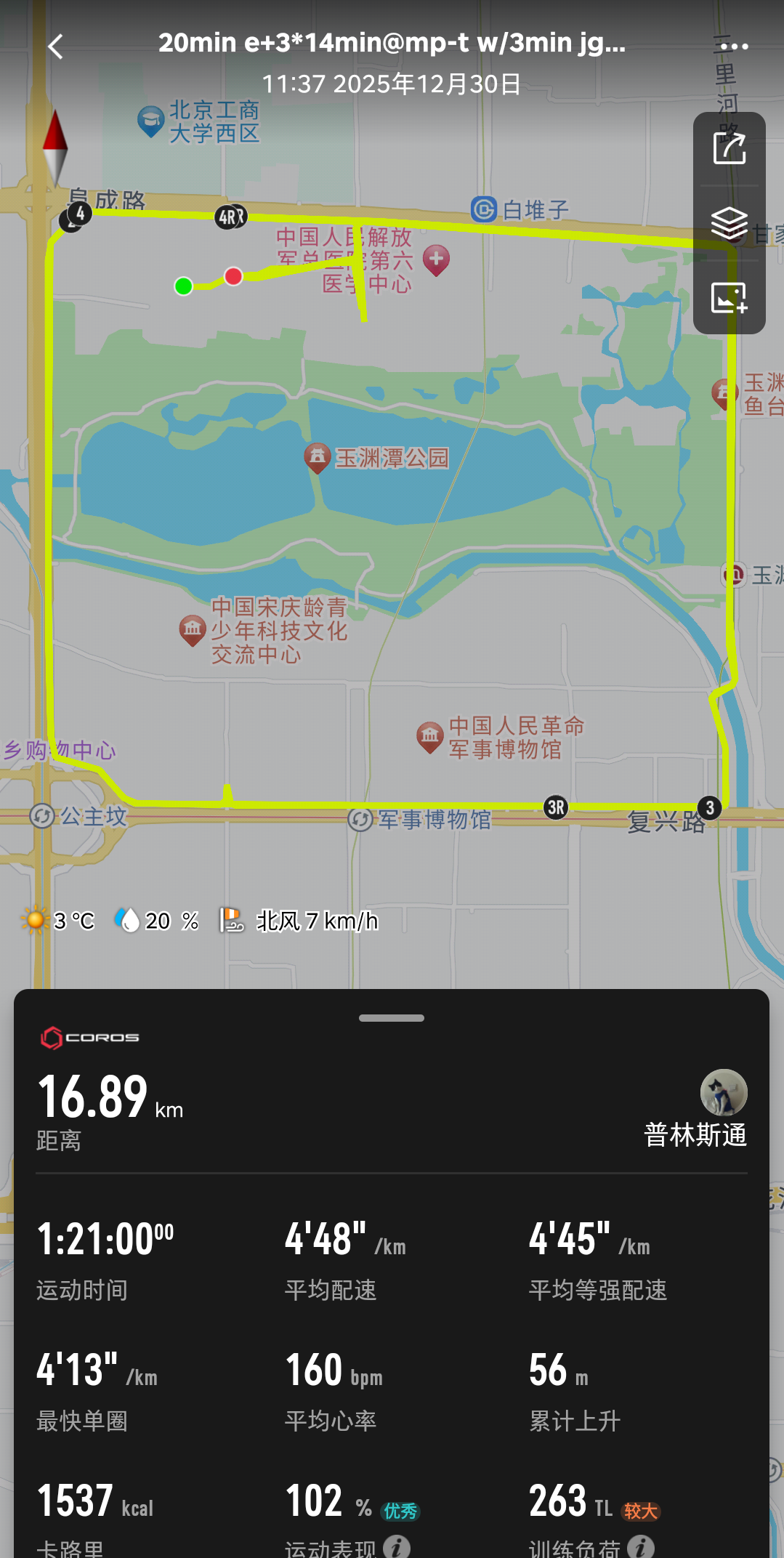The height and width of the screenshot is (1558, 784).
Task: Add a photo to this workout
Action: tap(729, 298)
